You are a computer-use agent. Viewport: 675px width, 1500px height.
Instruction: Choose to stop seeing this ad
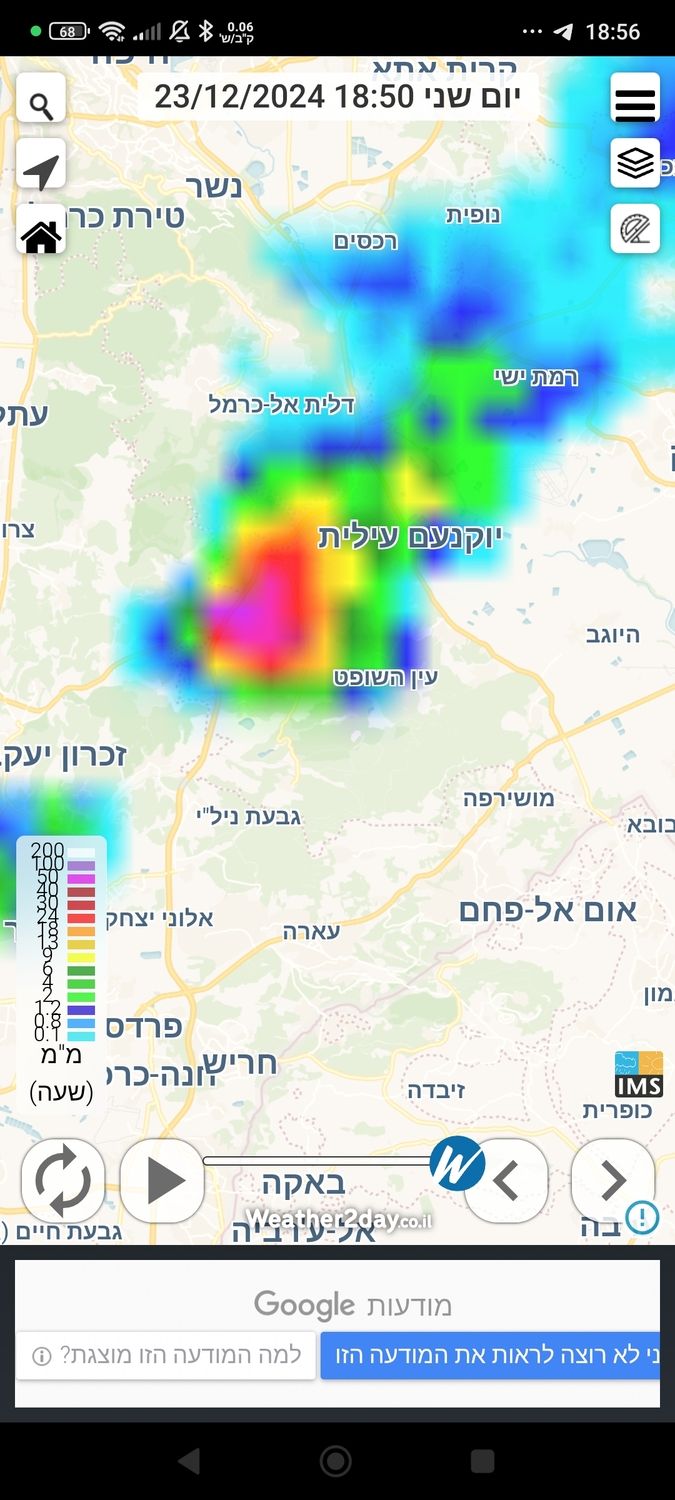[490, 1356]
